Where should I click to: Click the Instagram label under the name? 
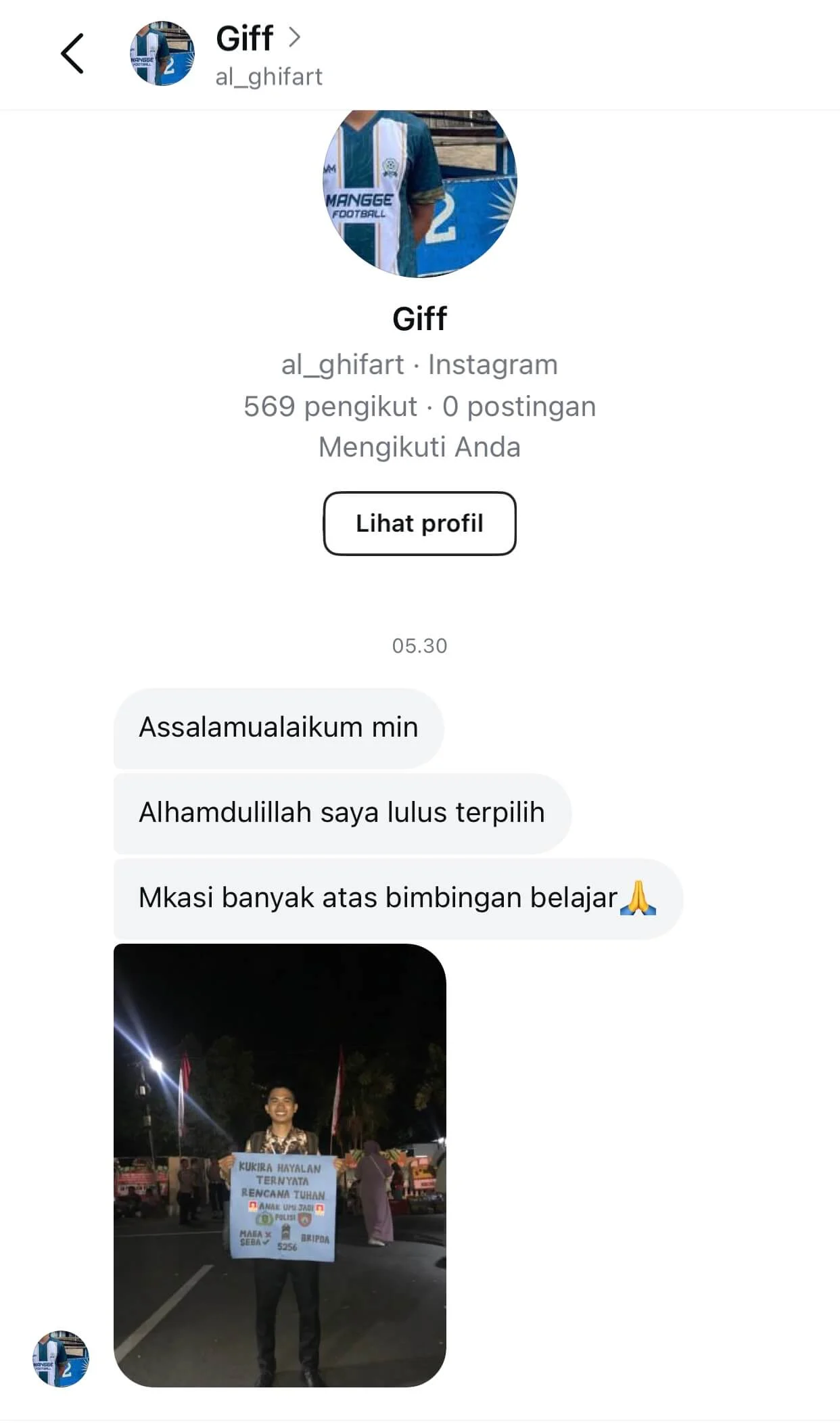[492, 363]
